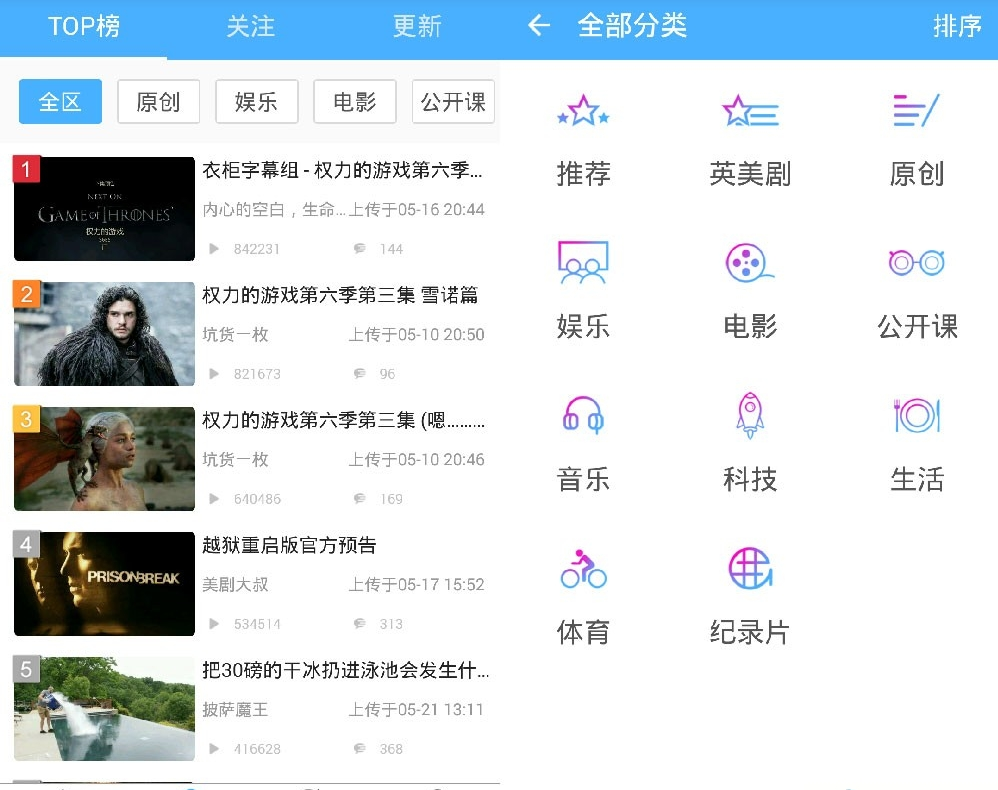Viewport: 998px width, 790px height.
Task: Filter the ranking by 电影 chip
Action: point(354,102)
